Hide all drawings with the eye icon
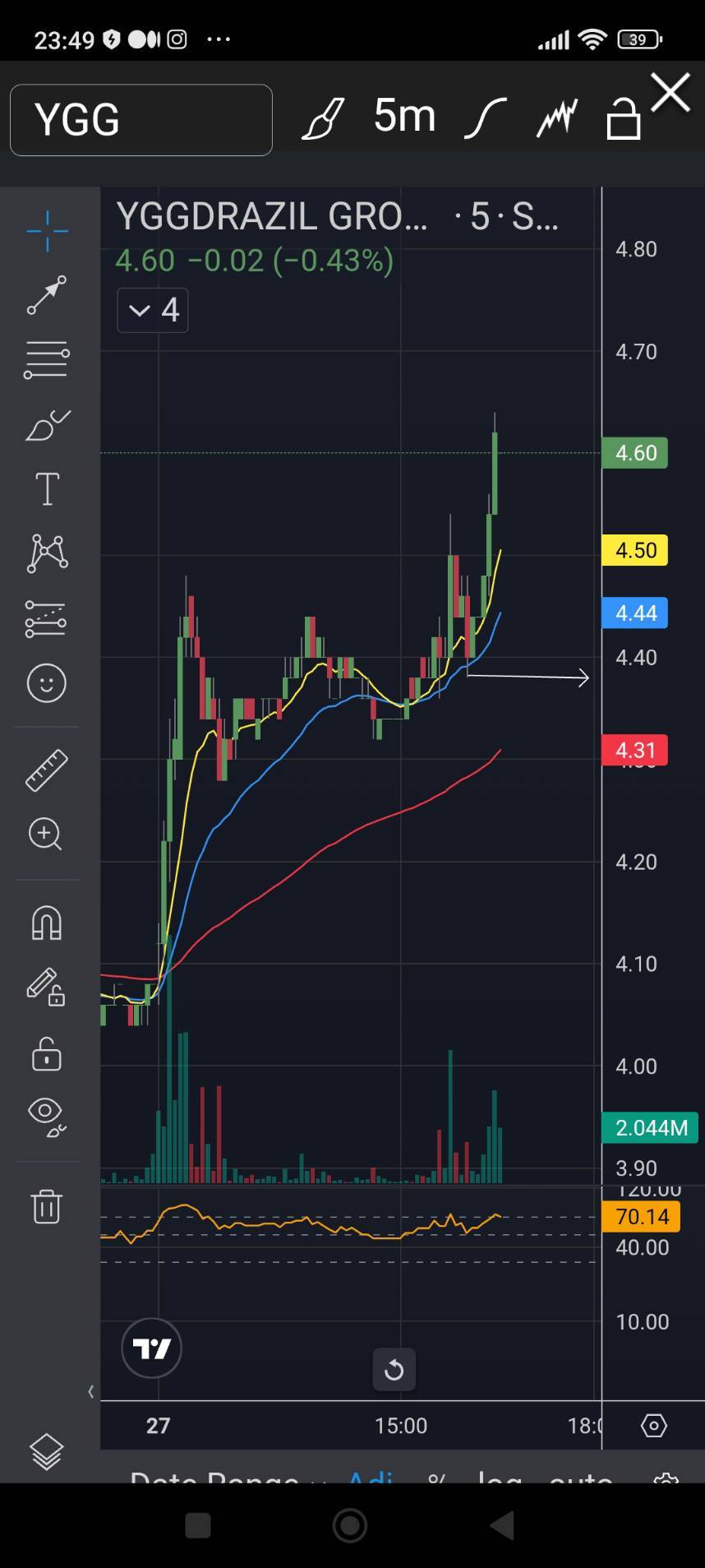This screenshot has width=705, height=1568. tap(47, 1117)
